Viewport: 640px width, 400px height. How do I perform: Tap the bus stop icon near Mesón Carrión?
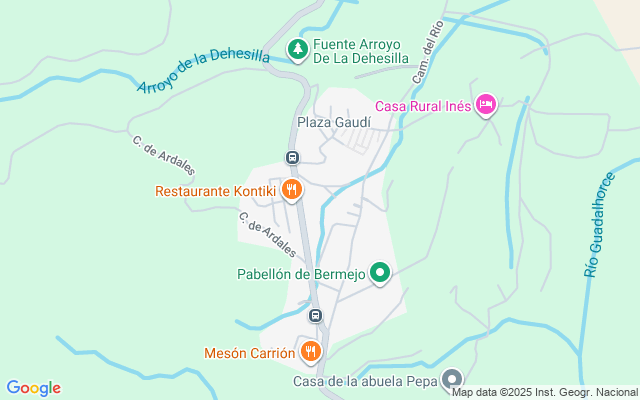(315, 316)
